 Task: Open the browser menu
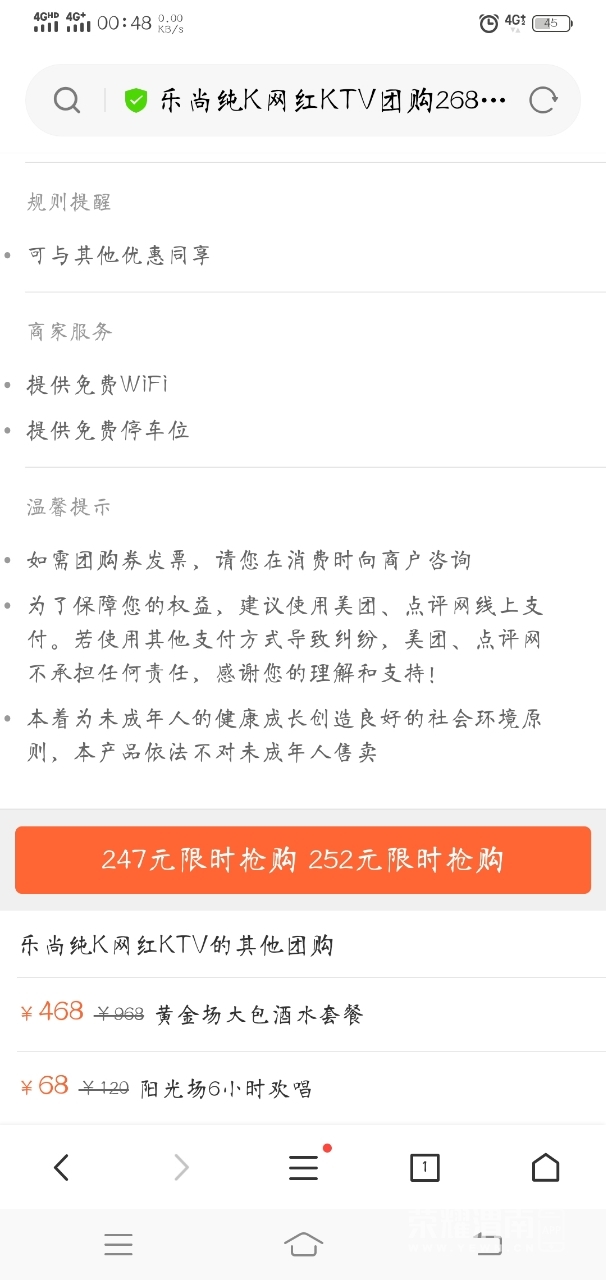[303, 1167]
